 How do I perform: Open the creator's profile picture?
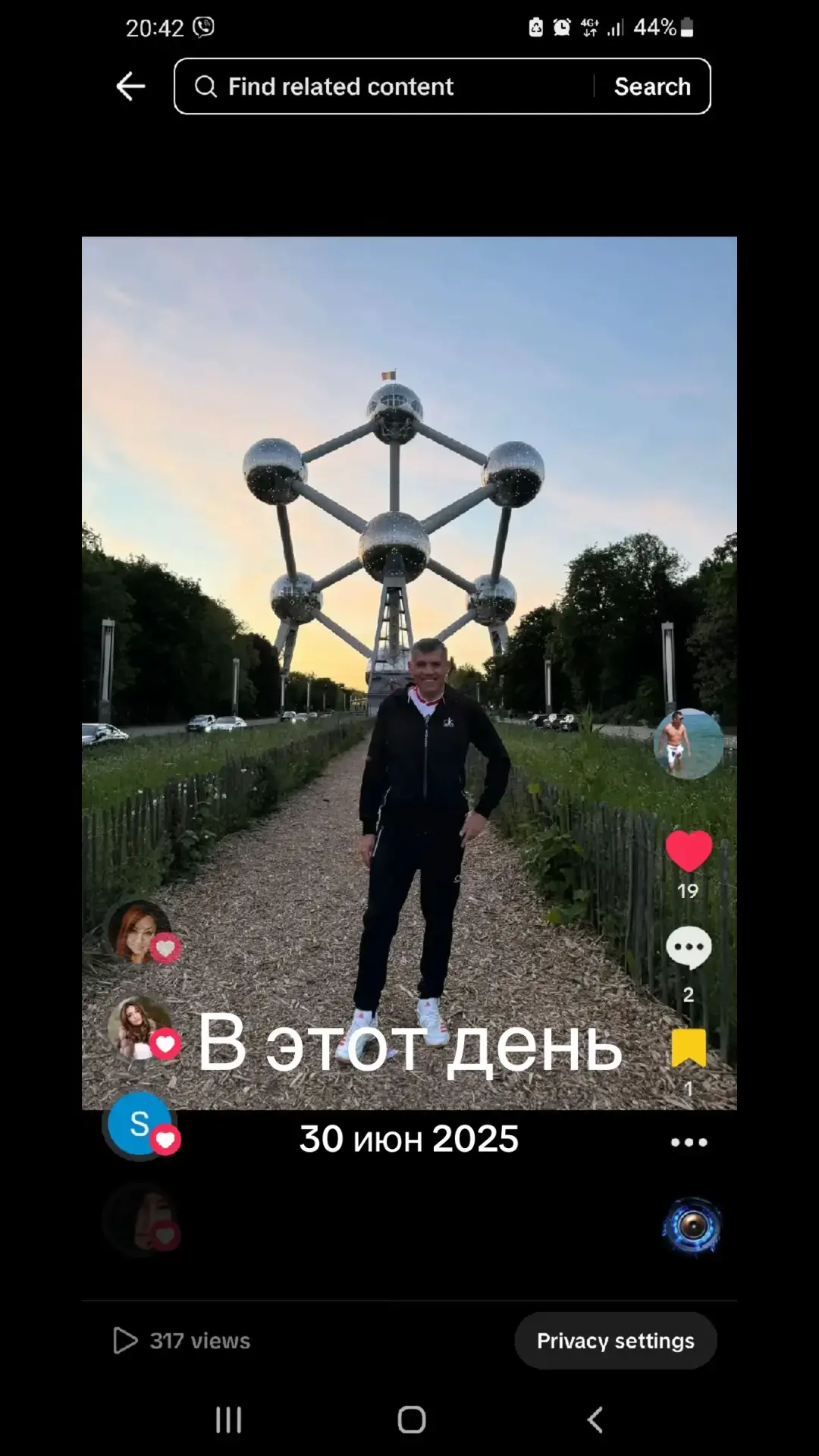689,744
